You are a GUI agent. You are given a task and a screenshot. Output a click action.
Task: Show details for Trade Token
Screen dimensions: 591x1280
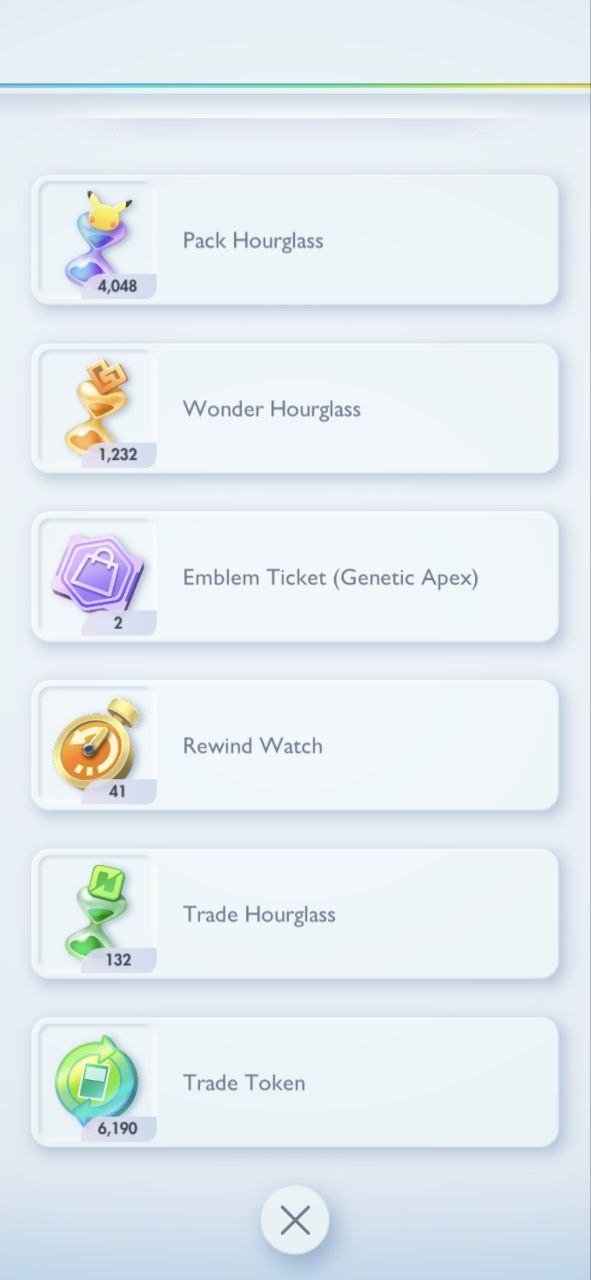(x=295, y=1082)
